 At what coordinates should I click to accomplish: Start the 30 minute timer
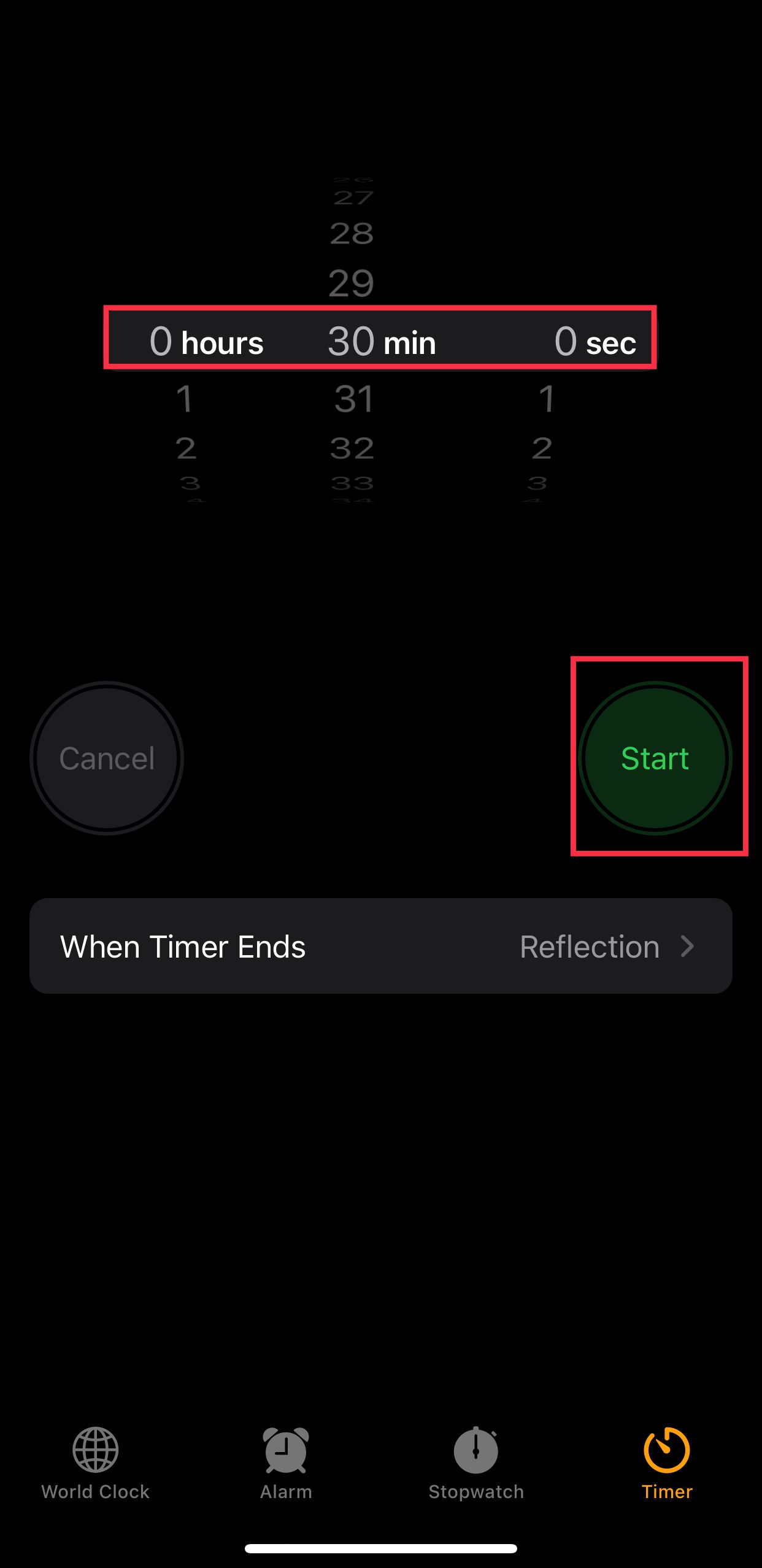pos(655,758)
